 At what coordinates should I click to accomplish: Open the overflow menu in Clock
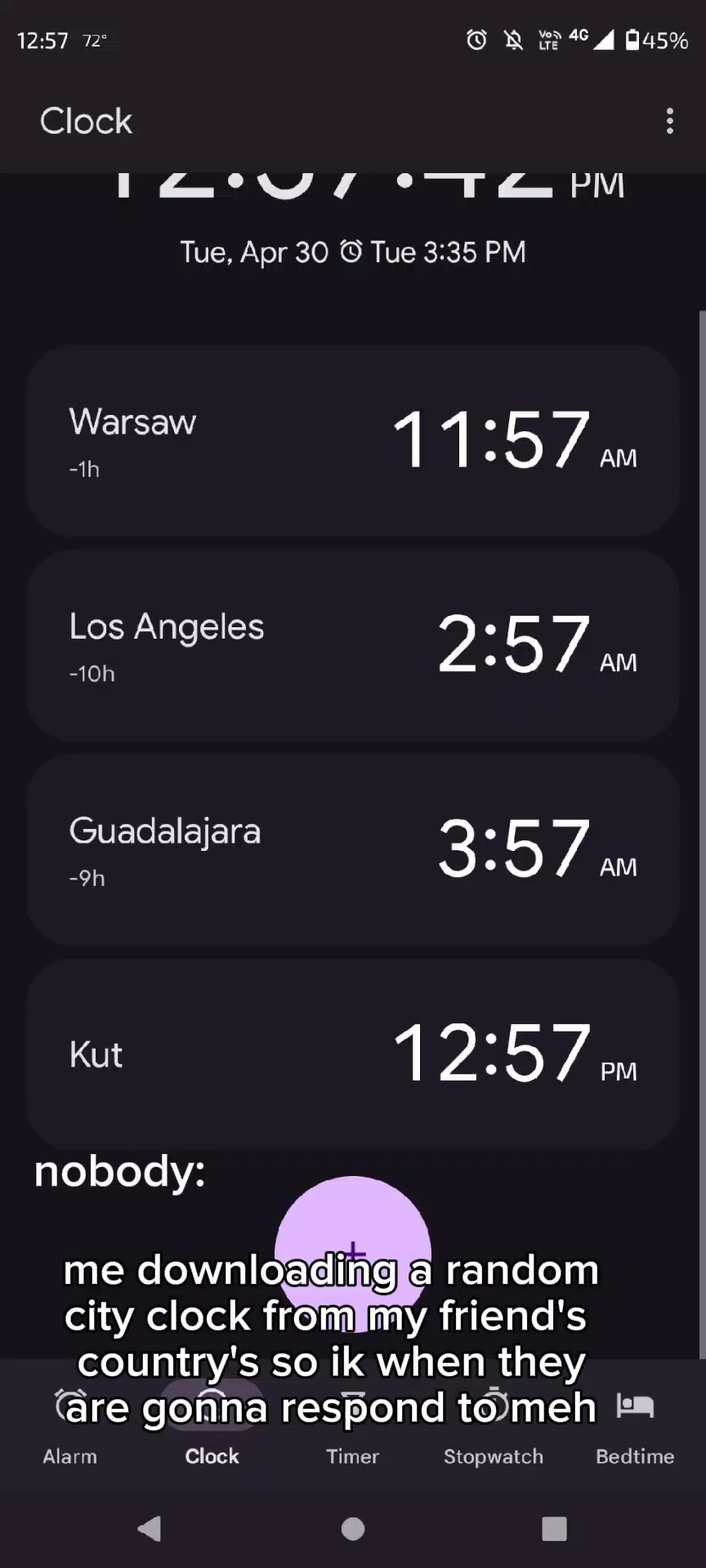click(x=669, y=121)
